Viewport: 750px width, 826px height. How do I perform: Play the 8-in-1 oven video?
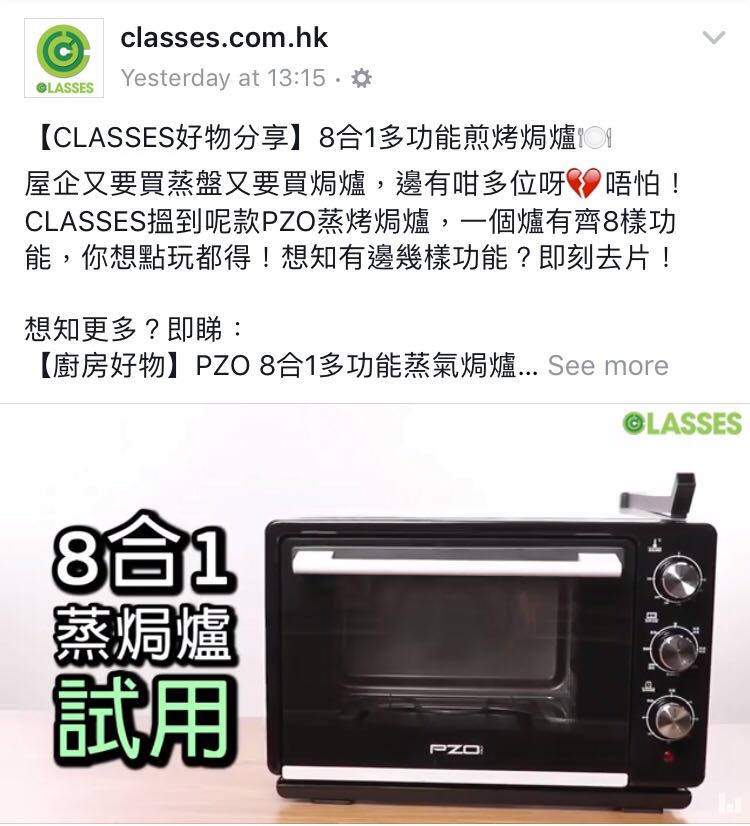[375, 615]
